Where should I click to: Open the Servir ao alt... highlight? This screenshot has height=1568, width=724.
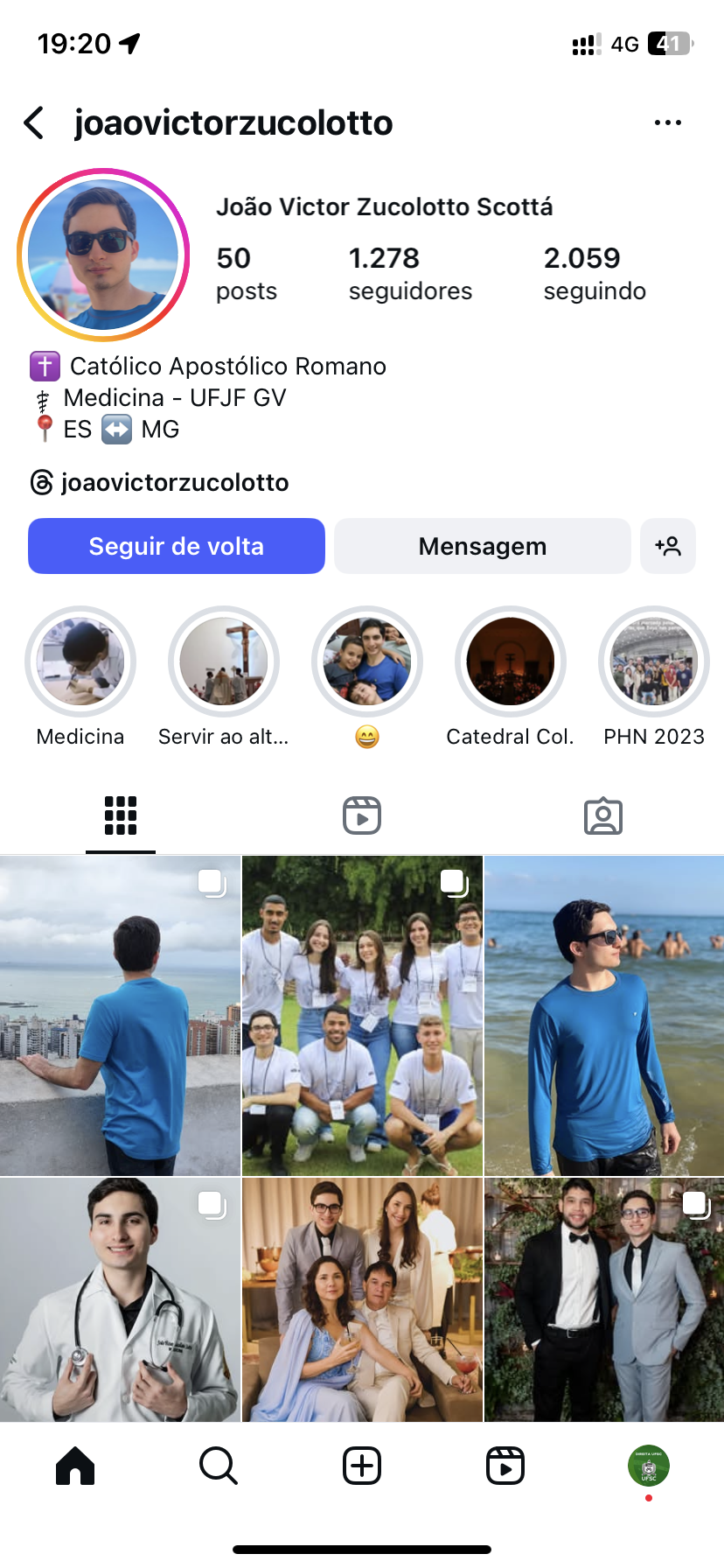224,661
